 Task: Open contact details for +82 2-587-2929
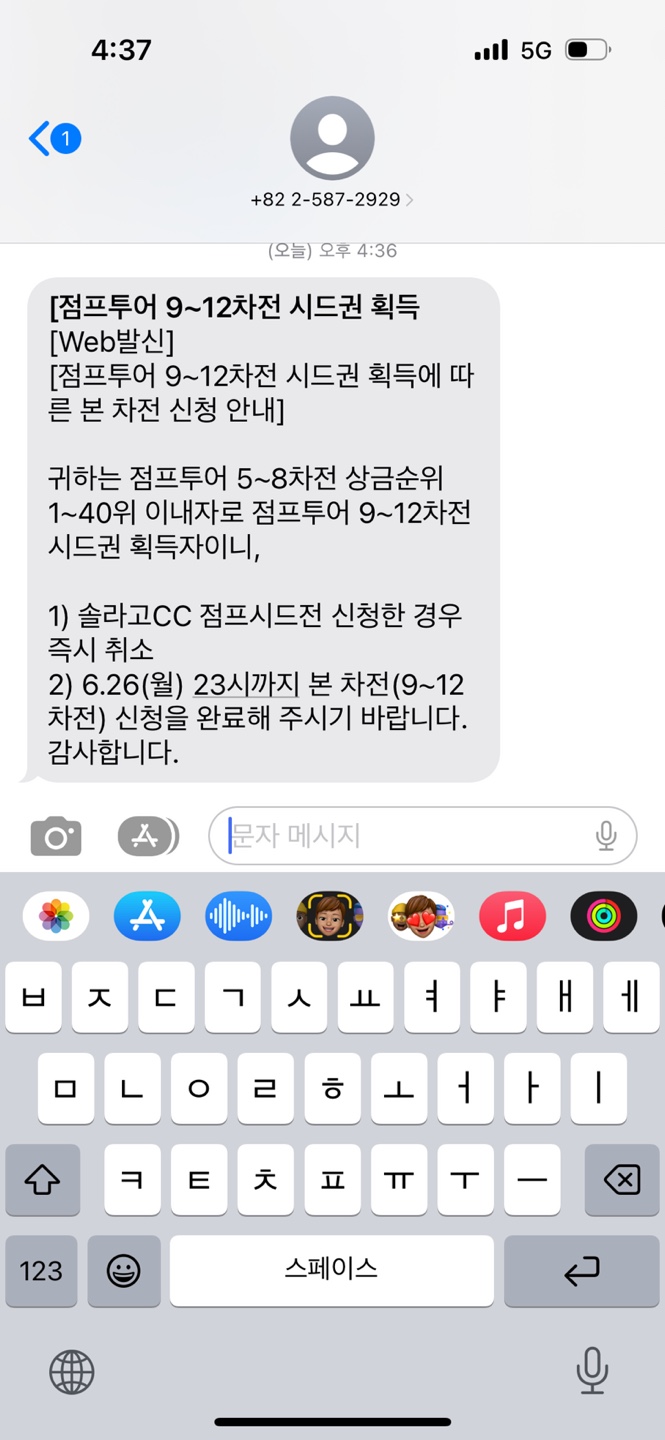[332, 199]
